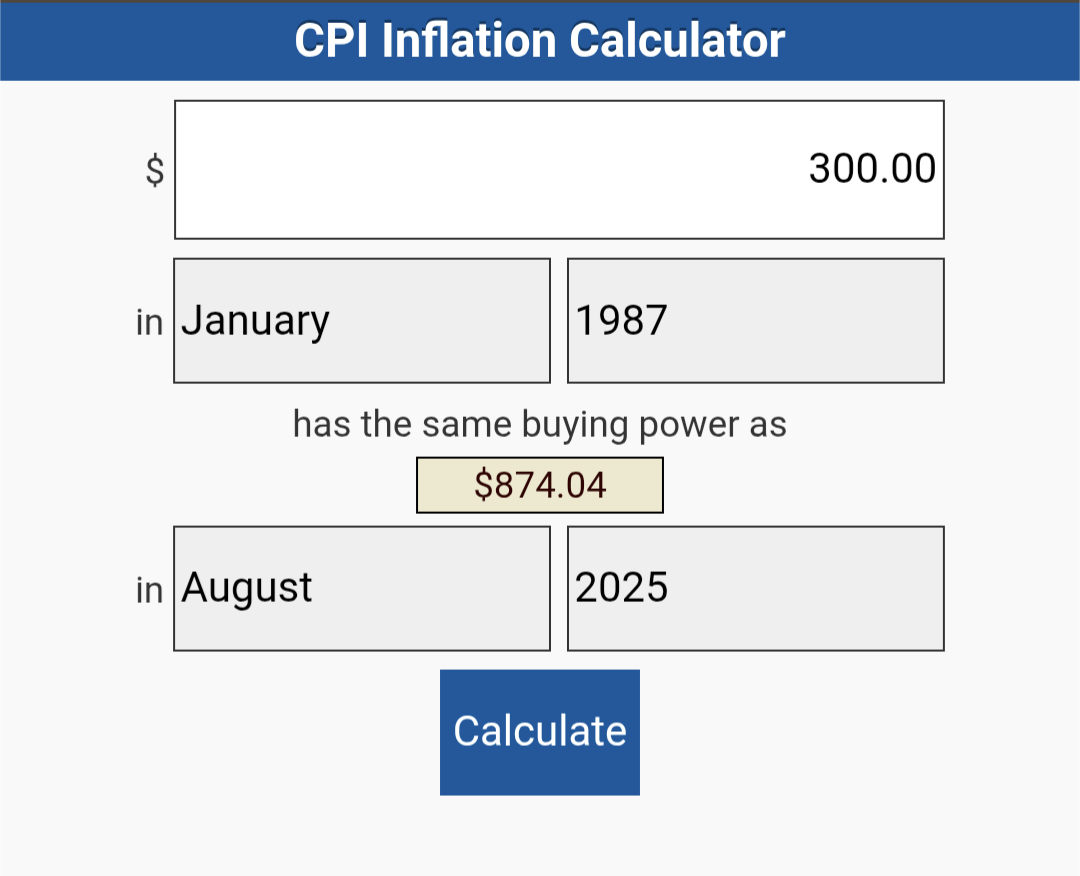Open the January month dropdown

(x=362, y=321)
